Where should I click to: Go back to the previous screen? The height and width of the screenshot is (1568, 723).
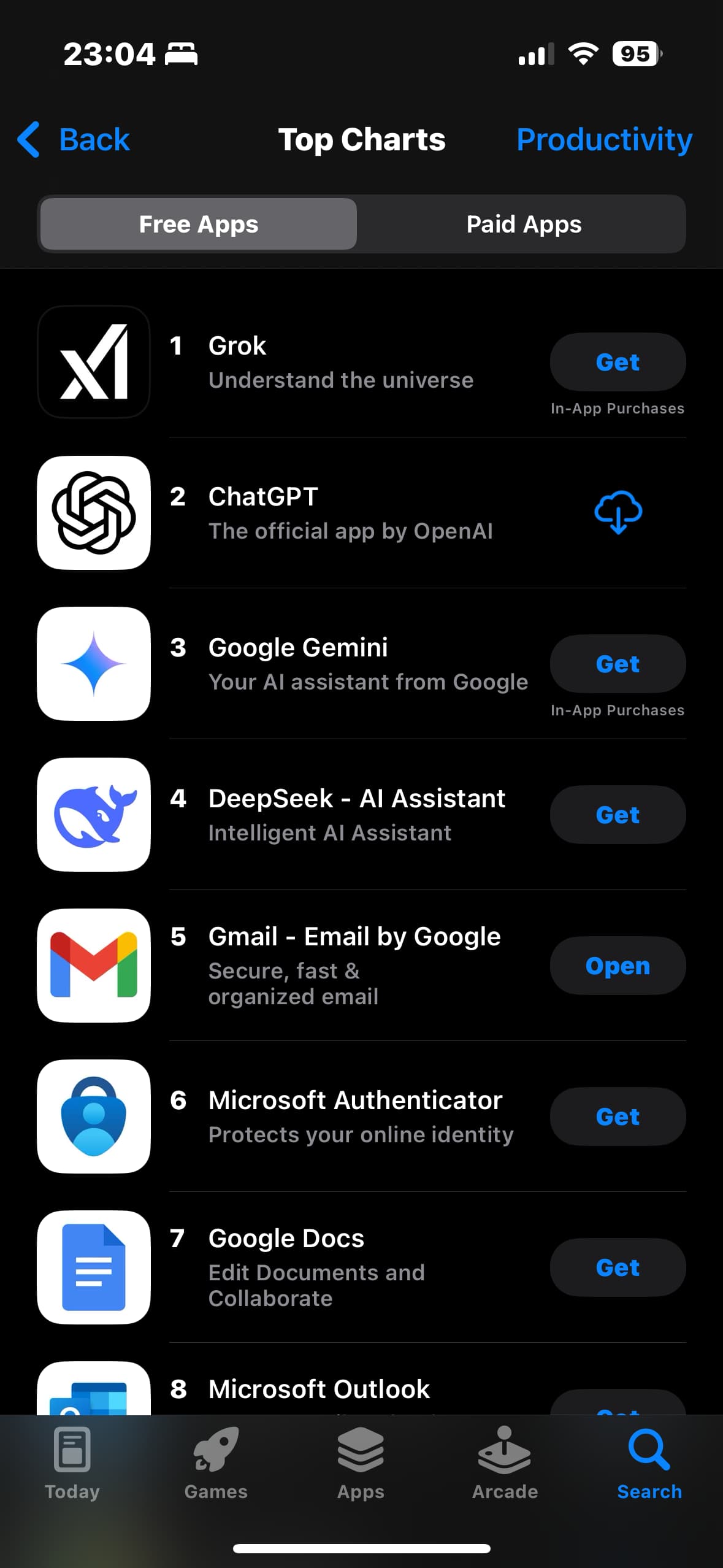(74, 139)
